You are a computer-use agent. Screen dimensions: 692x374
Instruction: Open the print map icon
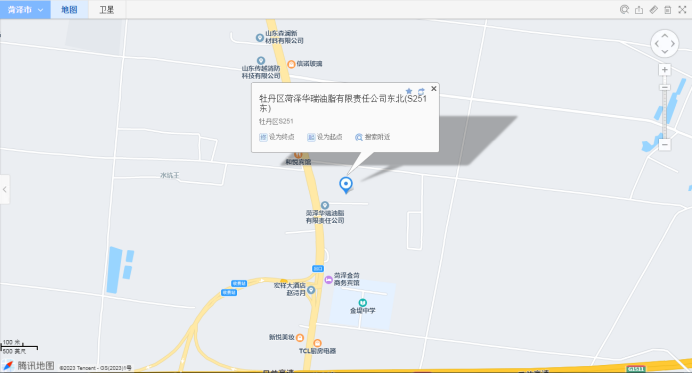click(x=668, y=10)
